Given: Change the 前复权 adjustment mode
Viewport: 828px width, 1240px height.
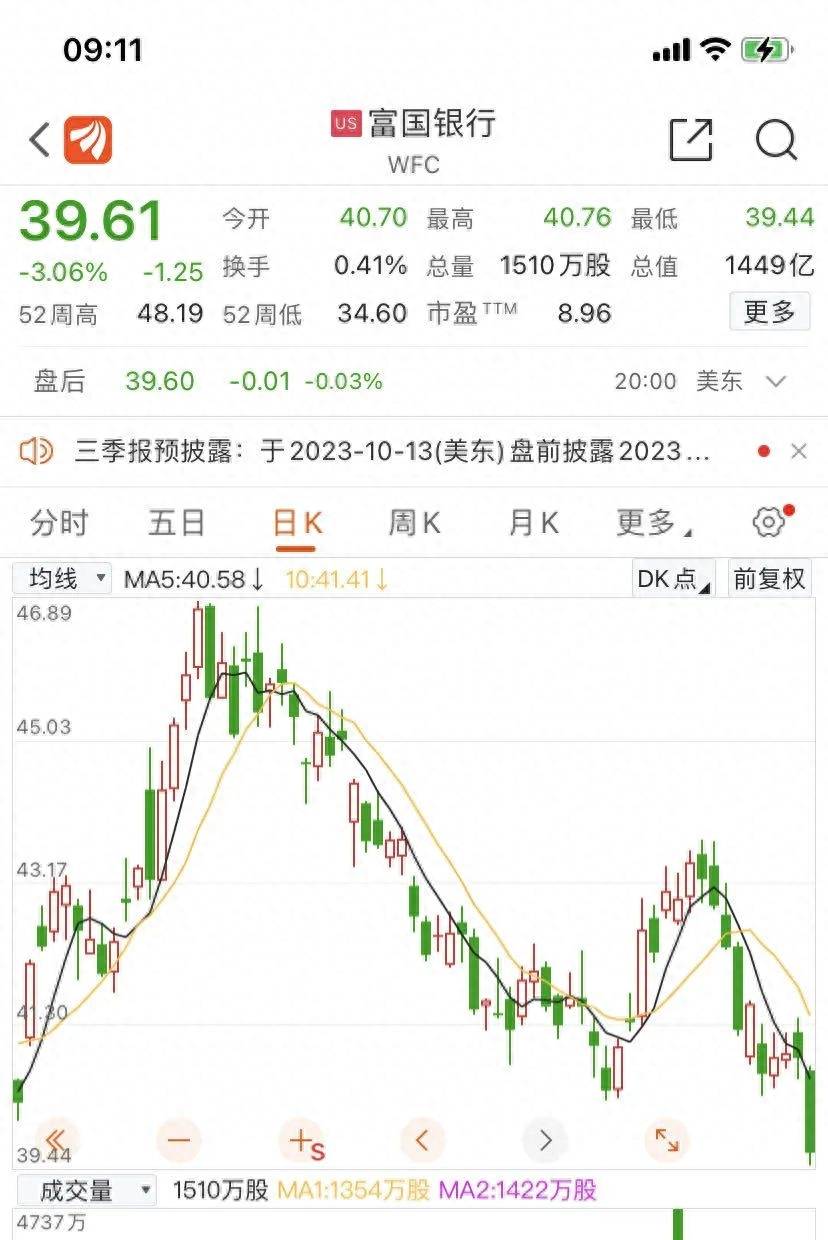Looking at the screenshot, I should [769, 579].
